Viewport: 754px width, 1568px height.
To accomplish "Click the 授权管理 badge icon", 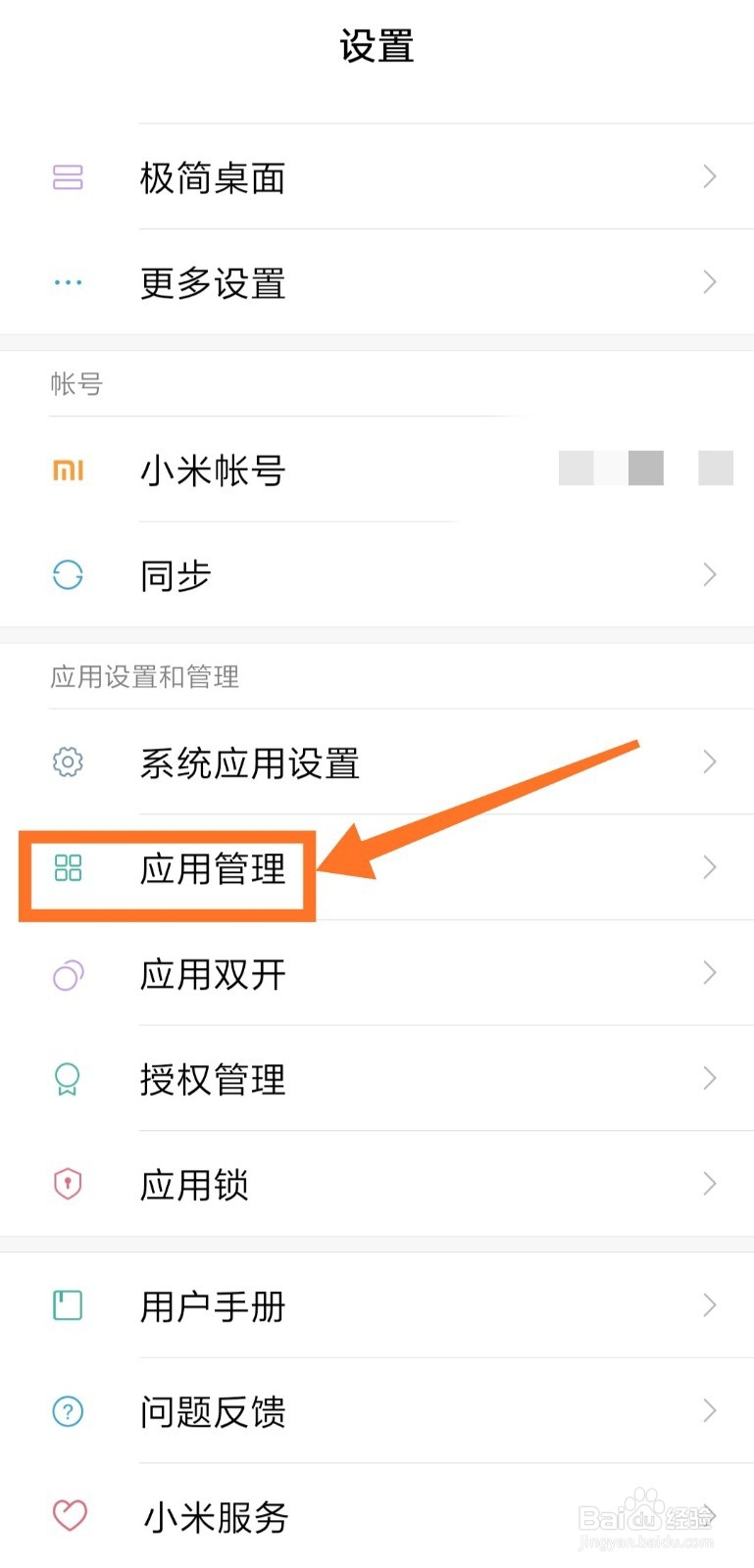I will coord(67,1079).
